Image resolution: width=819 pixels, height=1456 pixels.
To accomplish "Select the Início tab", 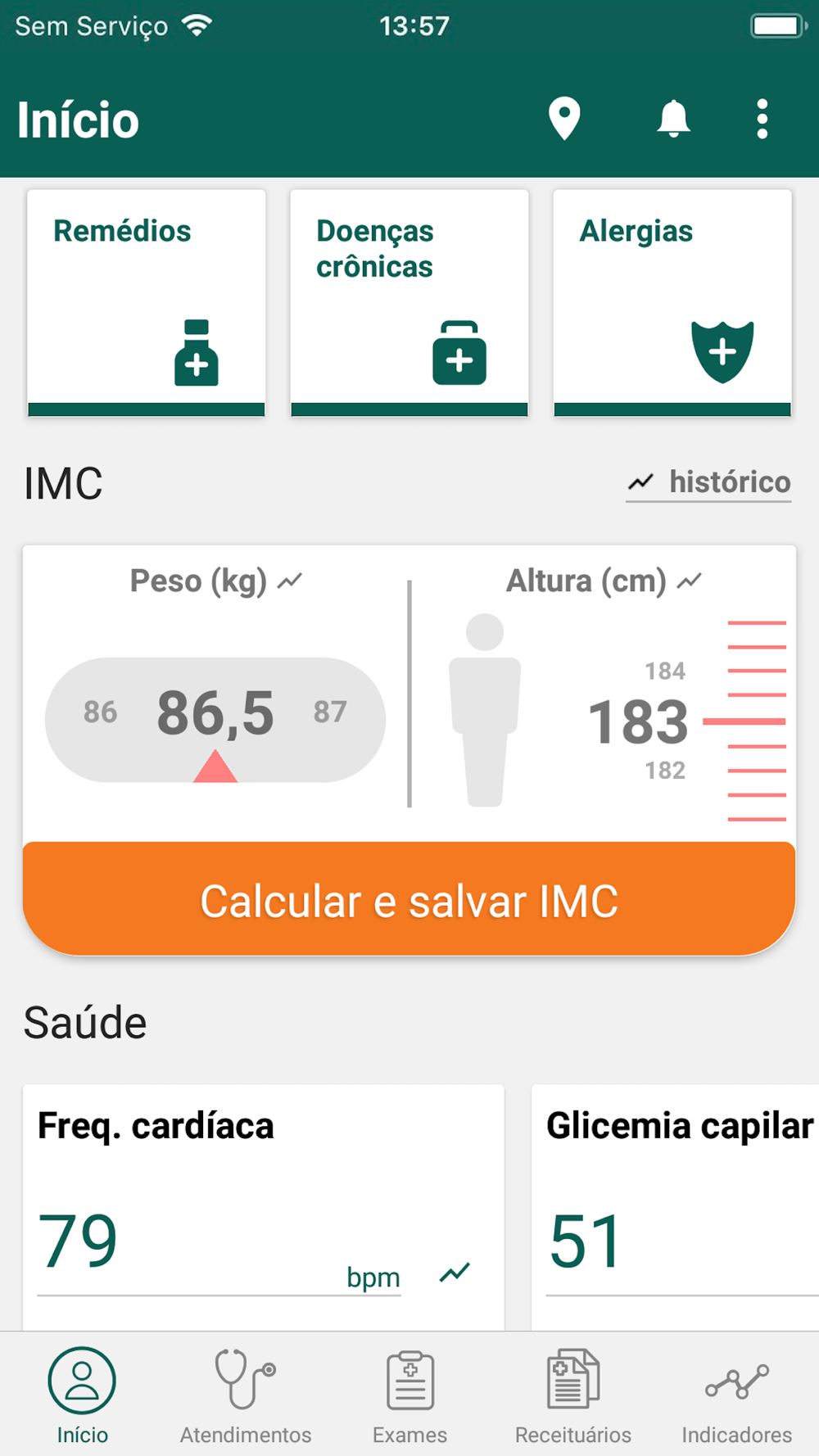I will pyautogui.click(x=82, y=1396).
